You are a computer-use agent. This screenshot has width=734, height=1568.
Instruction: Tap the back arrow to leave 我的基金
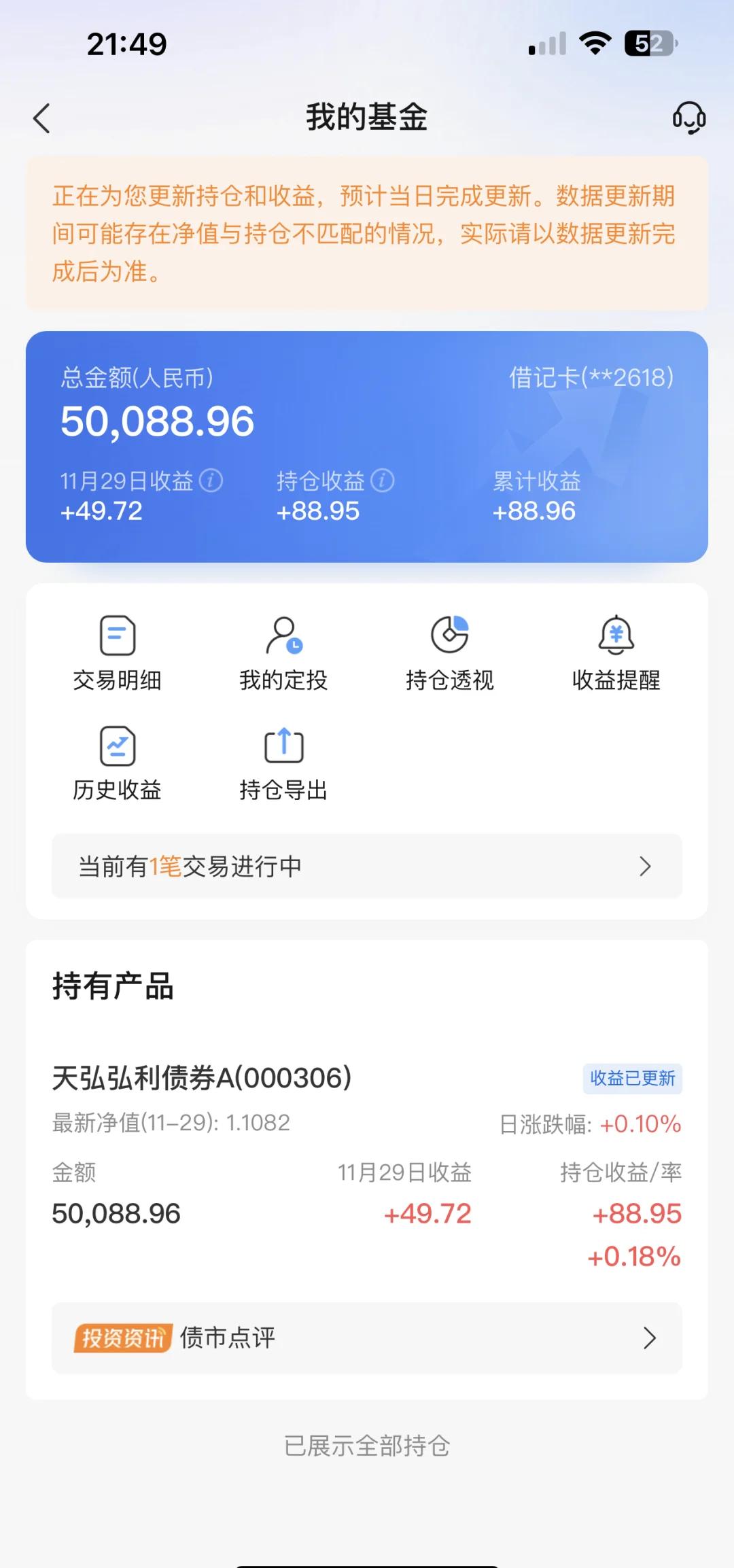pyautogui.click(x=42, y=118)
